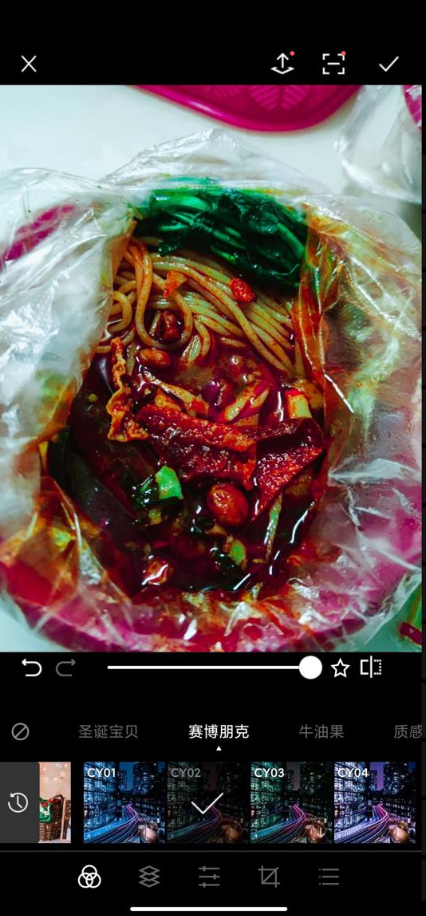Remove filter with the none icon

(x=20, y=731)
